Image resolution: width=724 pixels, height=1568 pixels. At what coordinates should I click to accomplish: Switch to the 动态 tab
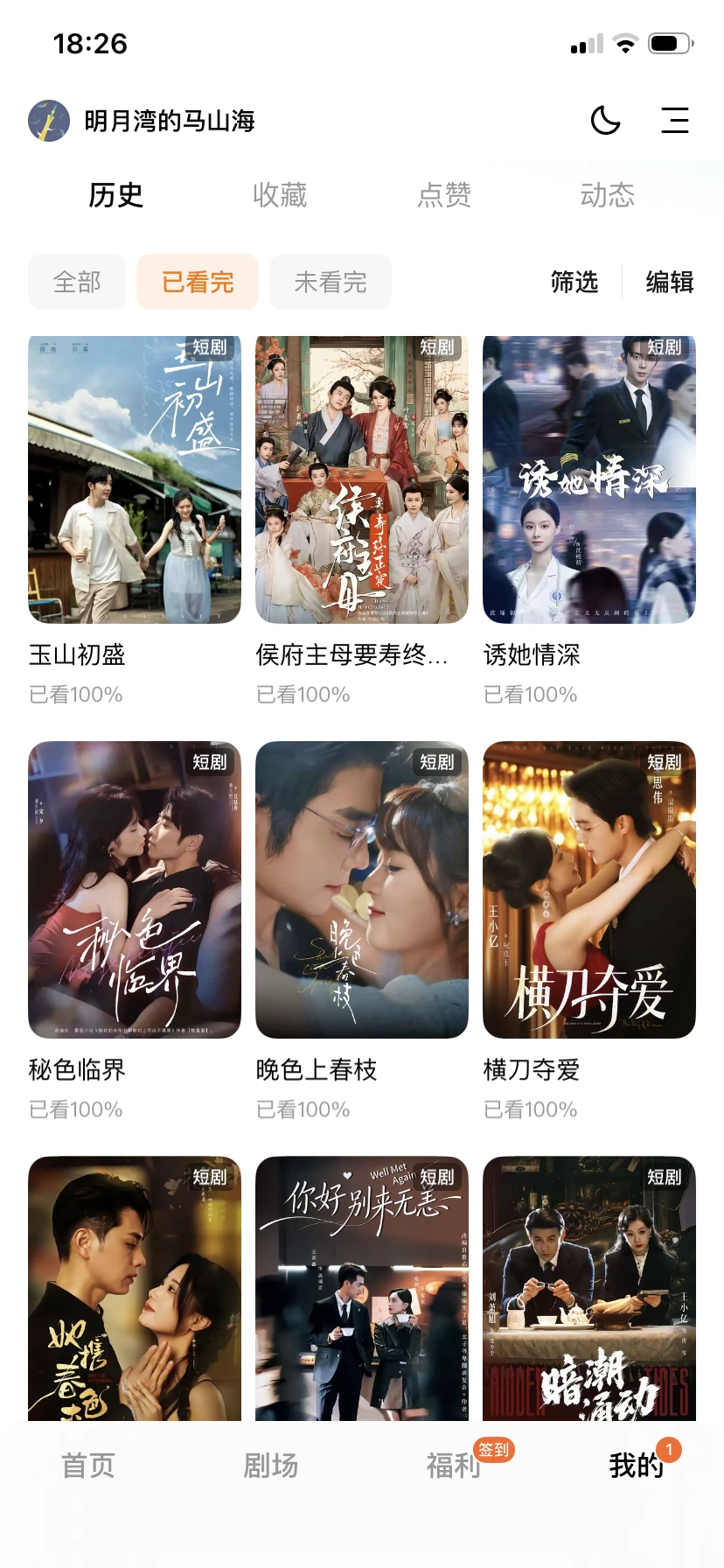(608, 194)
